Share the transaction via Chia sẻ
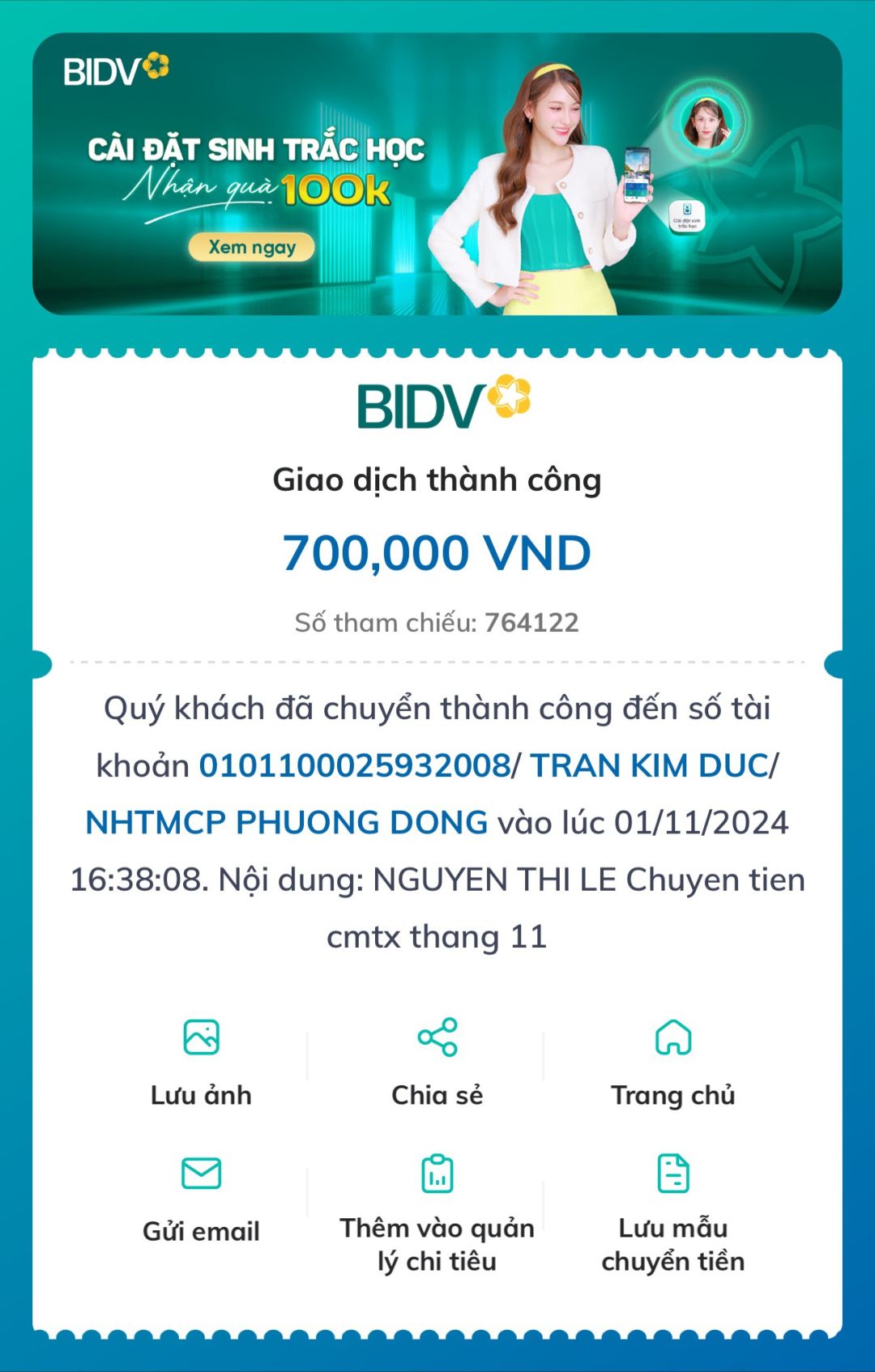Image resolution: width=875 pixels, height=1372 pixels. click(437, 1061)
